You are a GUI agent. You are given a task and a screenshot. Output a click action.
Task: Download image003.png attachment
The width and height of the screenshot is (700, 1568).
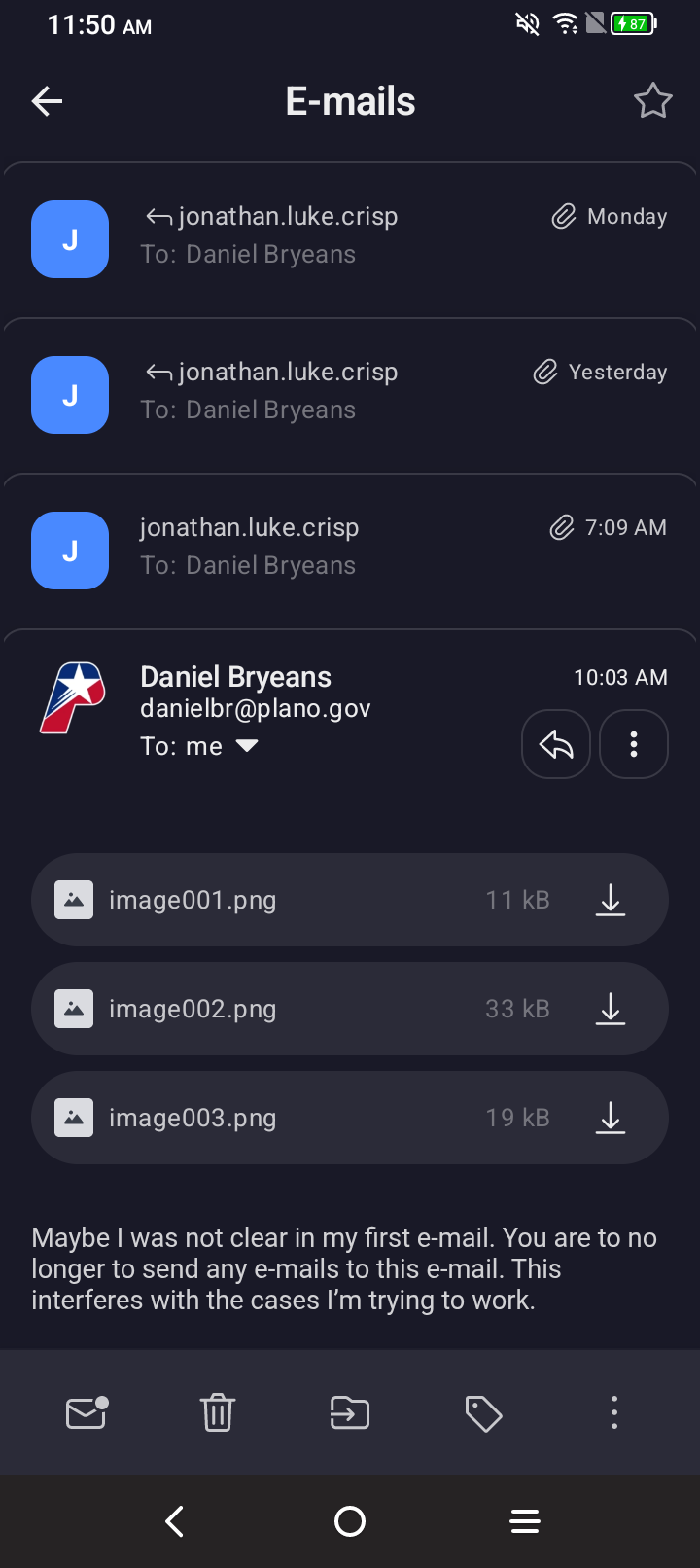pyautogui.click(x=611, y=1118)
